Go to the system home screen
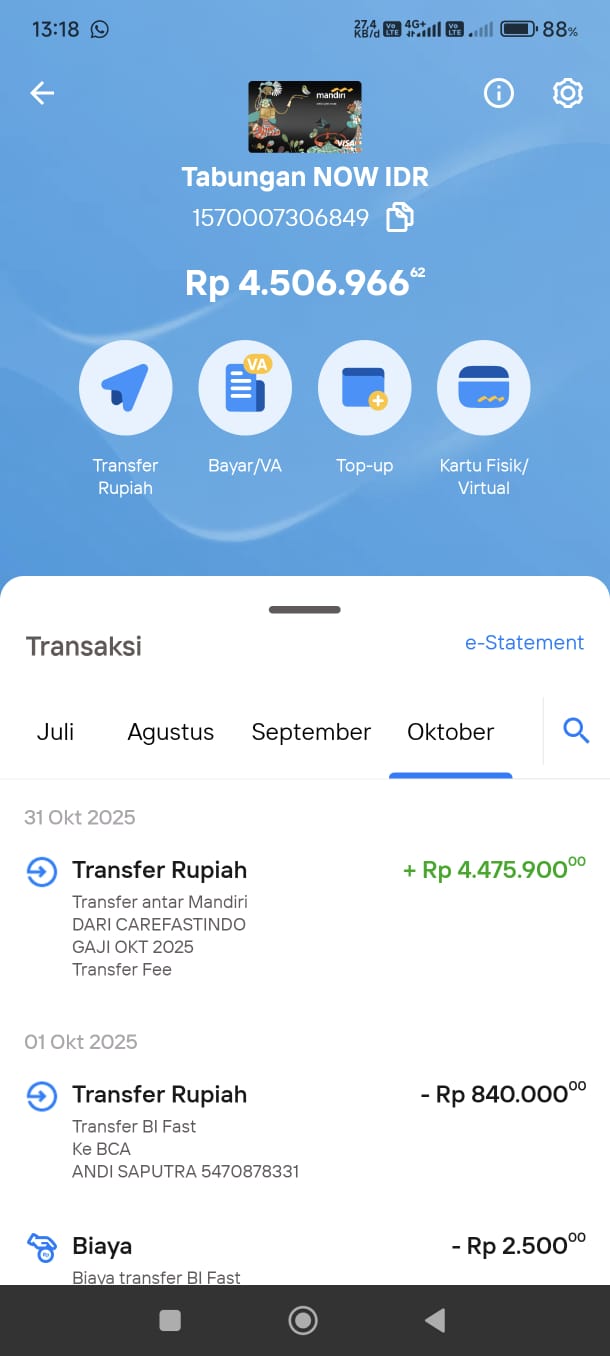The width and height of the screenshot is (610, 1356). 303,1321
